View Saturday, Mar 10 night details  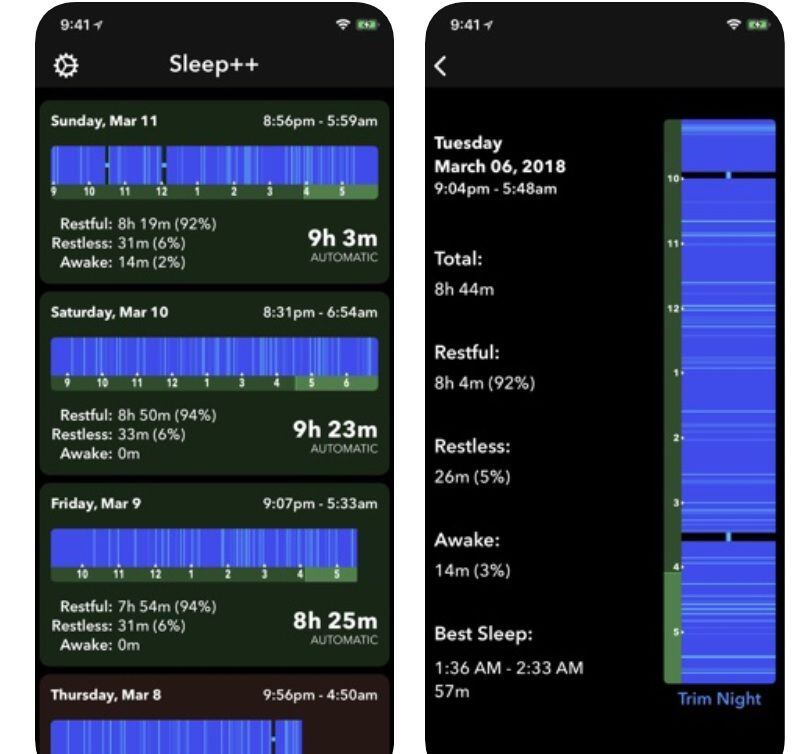click(x=214, y=383)
